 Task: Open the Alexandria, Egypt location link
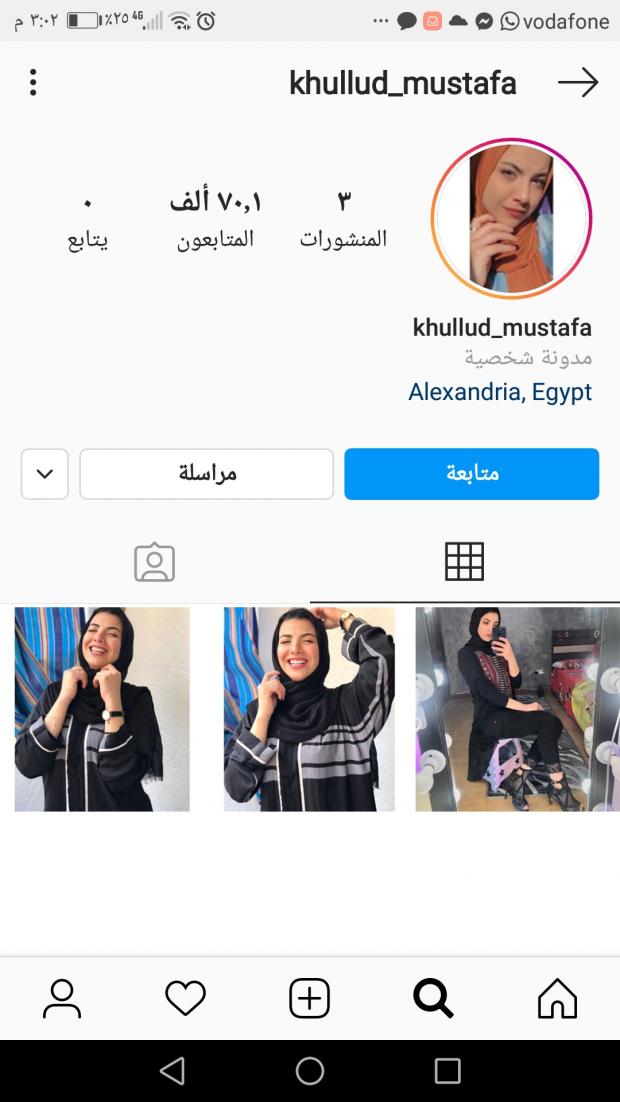499,392
